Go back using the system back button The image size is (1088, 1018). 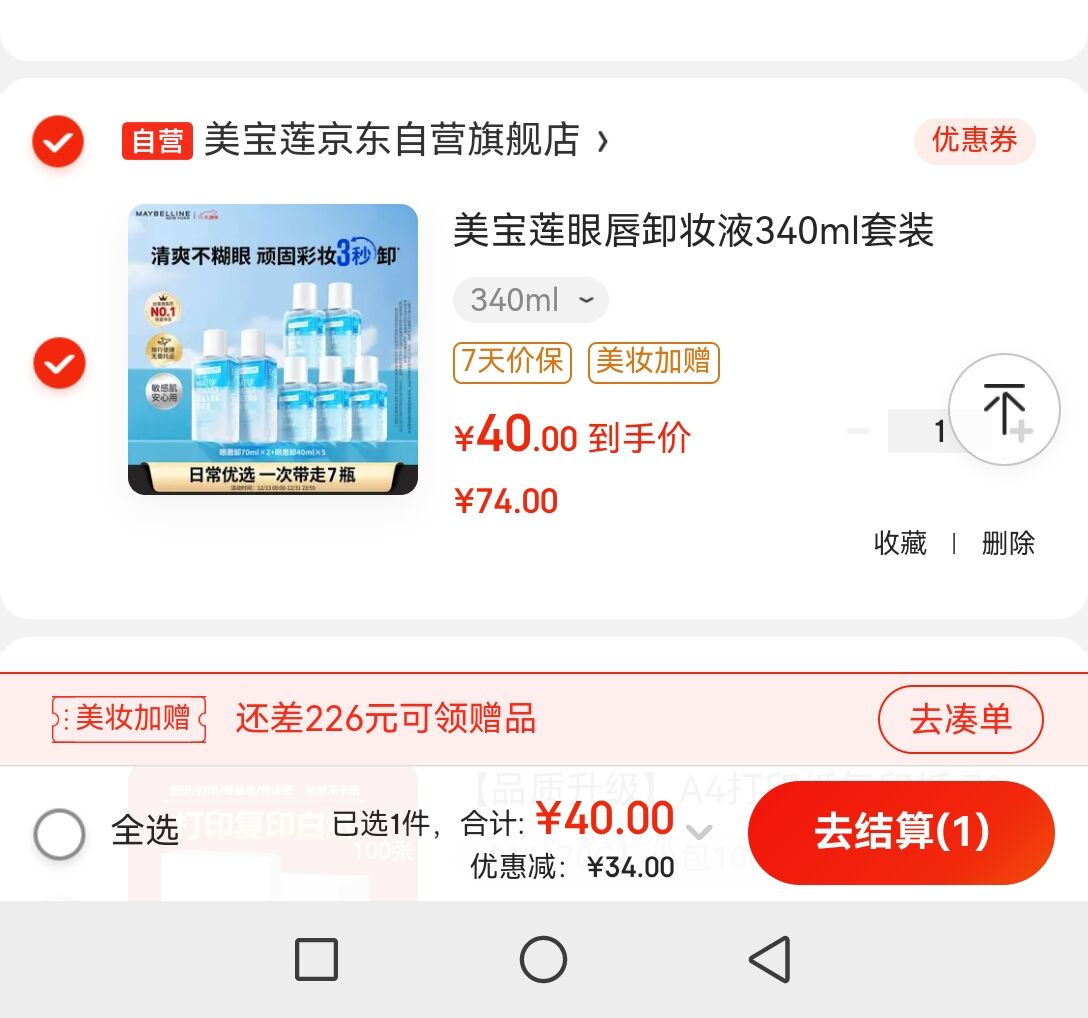tap(770, 960)
